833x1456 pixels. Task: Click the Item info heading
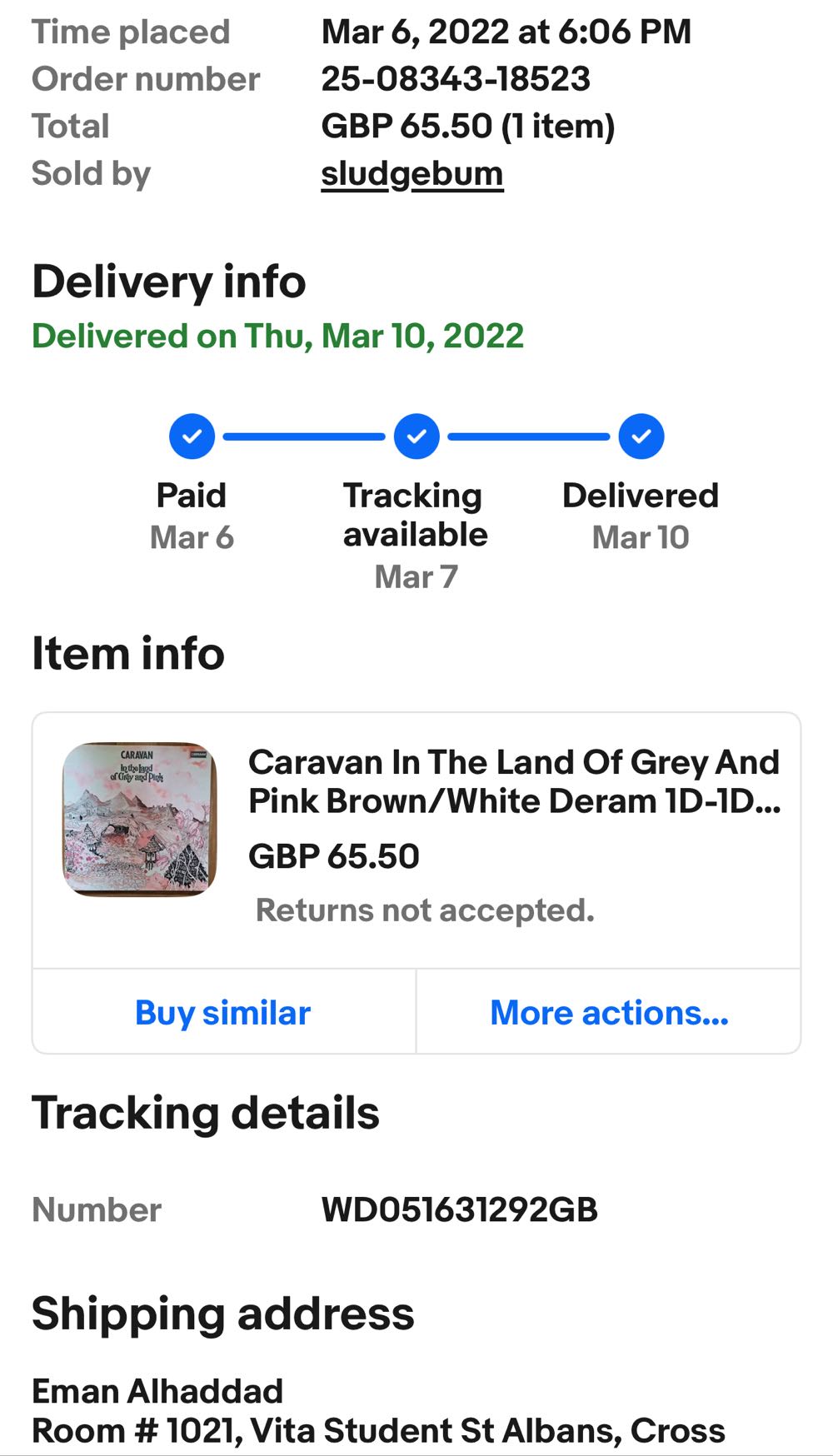pyautogui.click(x=127, y=654)
